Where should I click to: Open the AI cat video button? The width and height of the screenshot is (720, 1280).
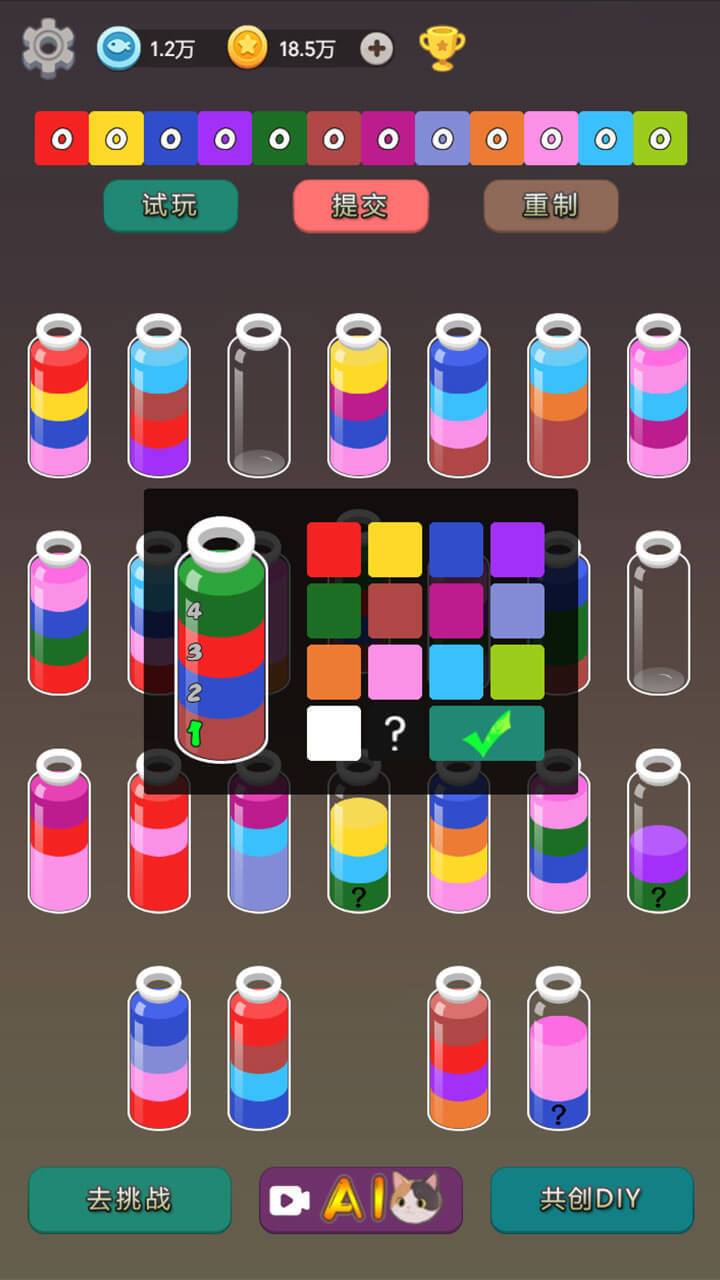(x=360, y=1200)
